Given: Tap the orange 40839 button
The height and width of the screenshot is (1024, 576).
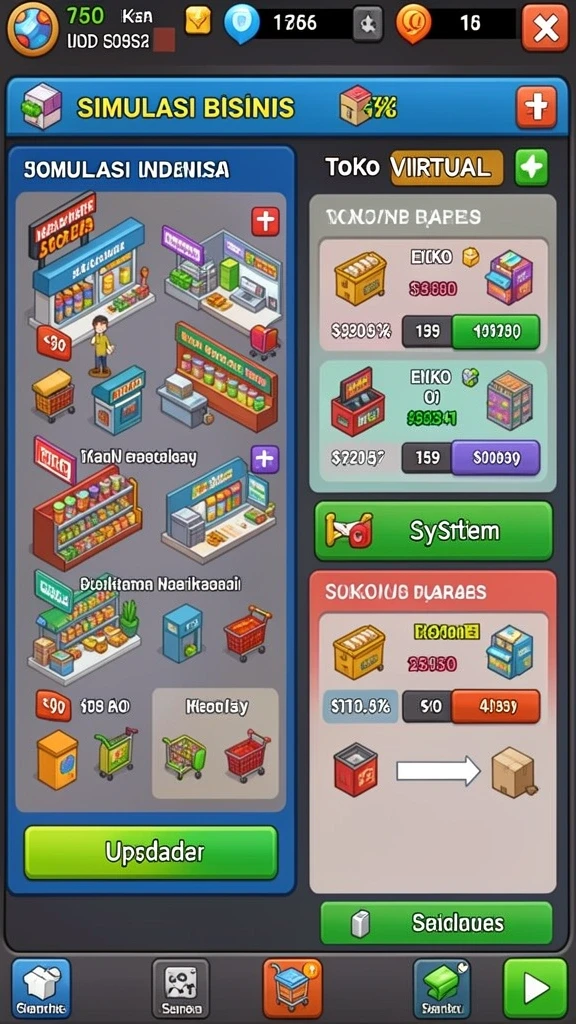Looking at the screenshot, I should tap(496, 706).
